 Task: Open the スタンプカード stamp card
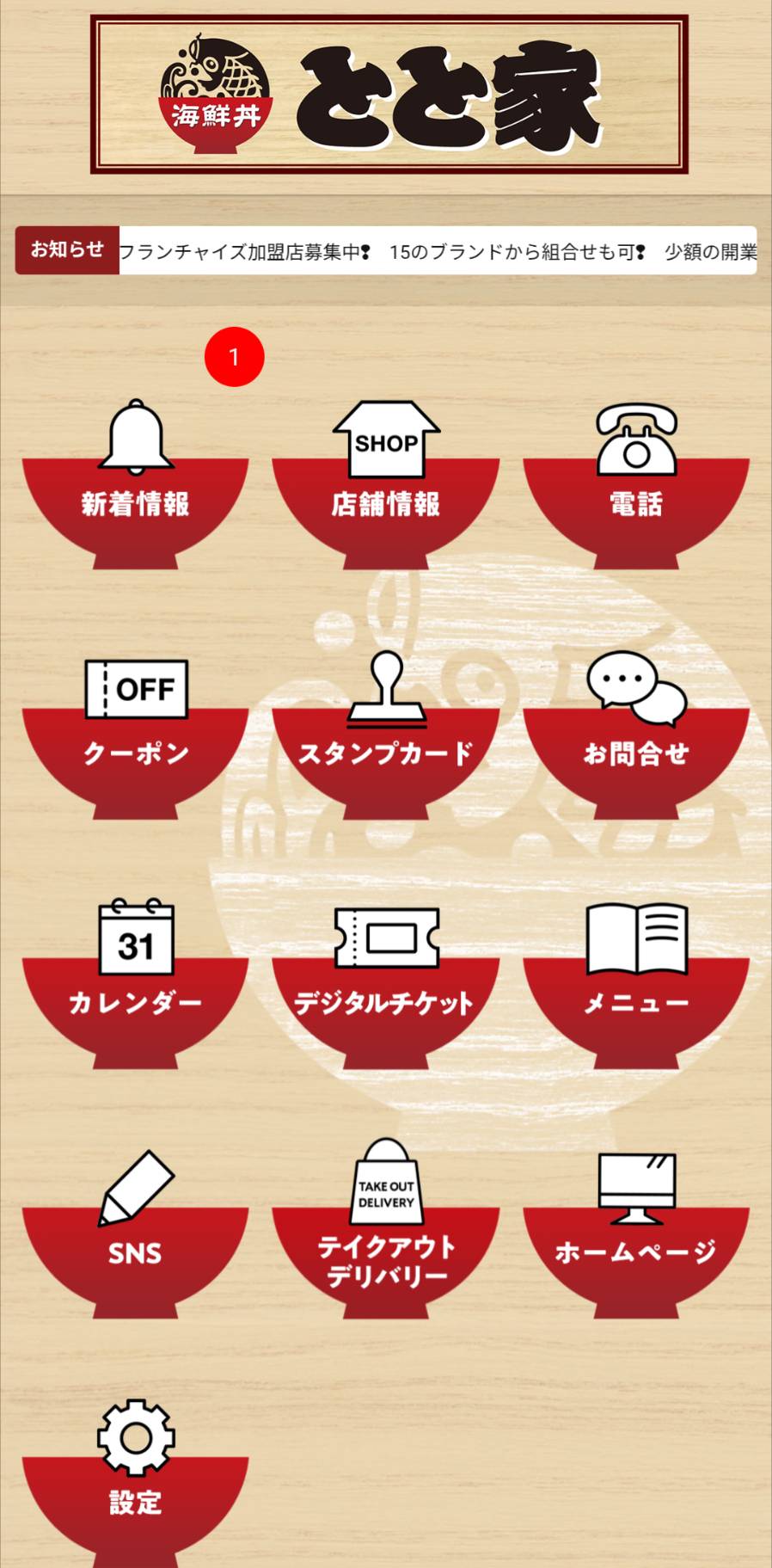coord(385,727)
